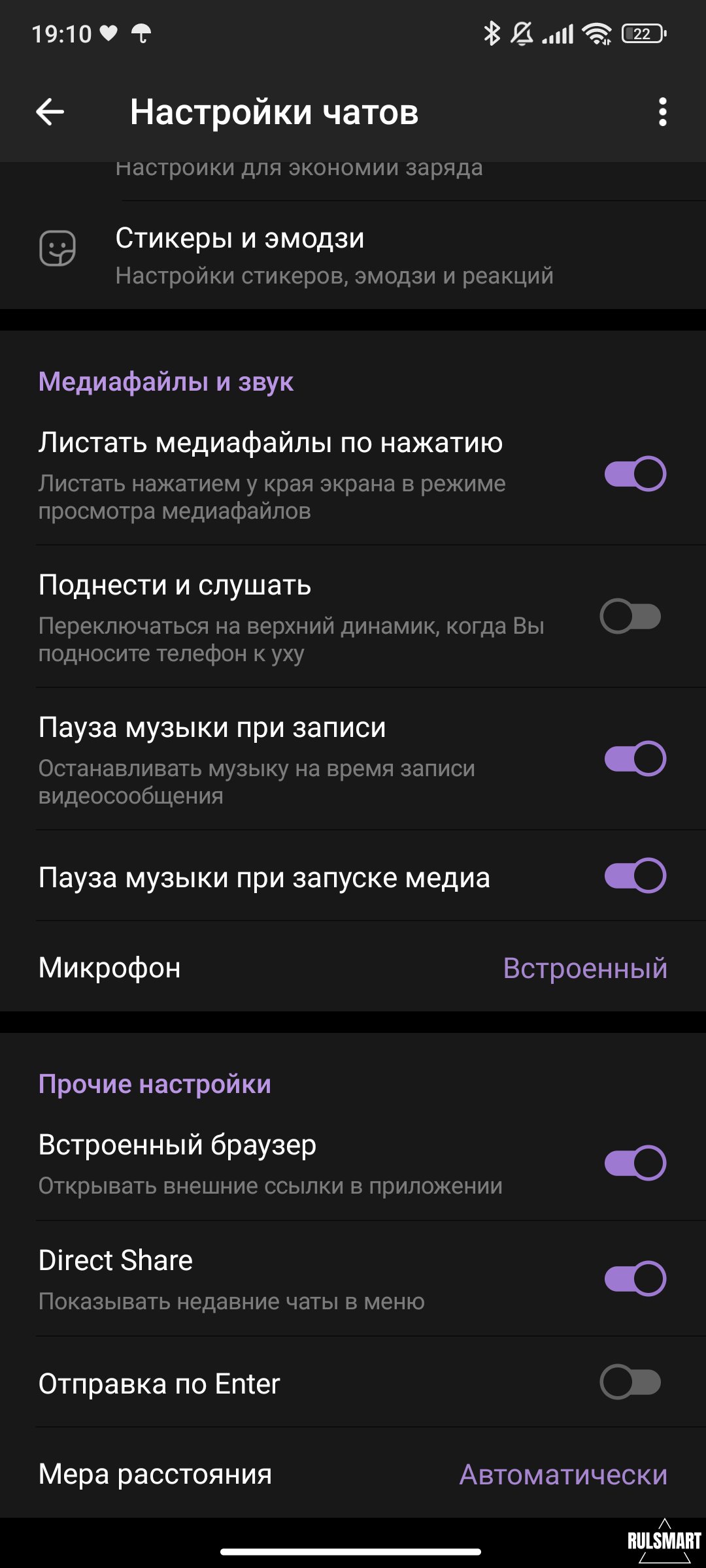Go back from chat settings
This screenshot has height=1568, width=706.
(x=50, y=112)
